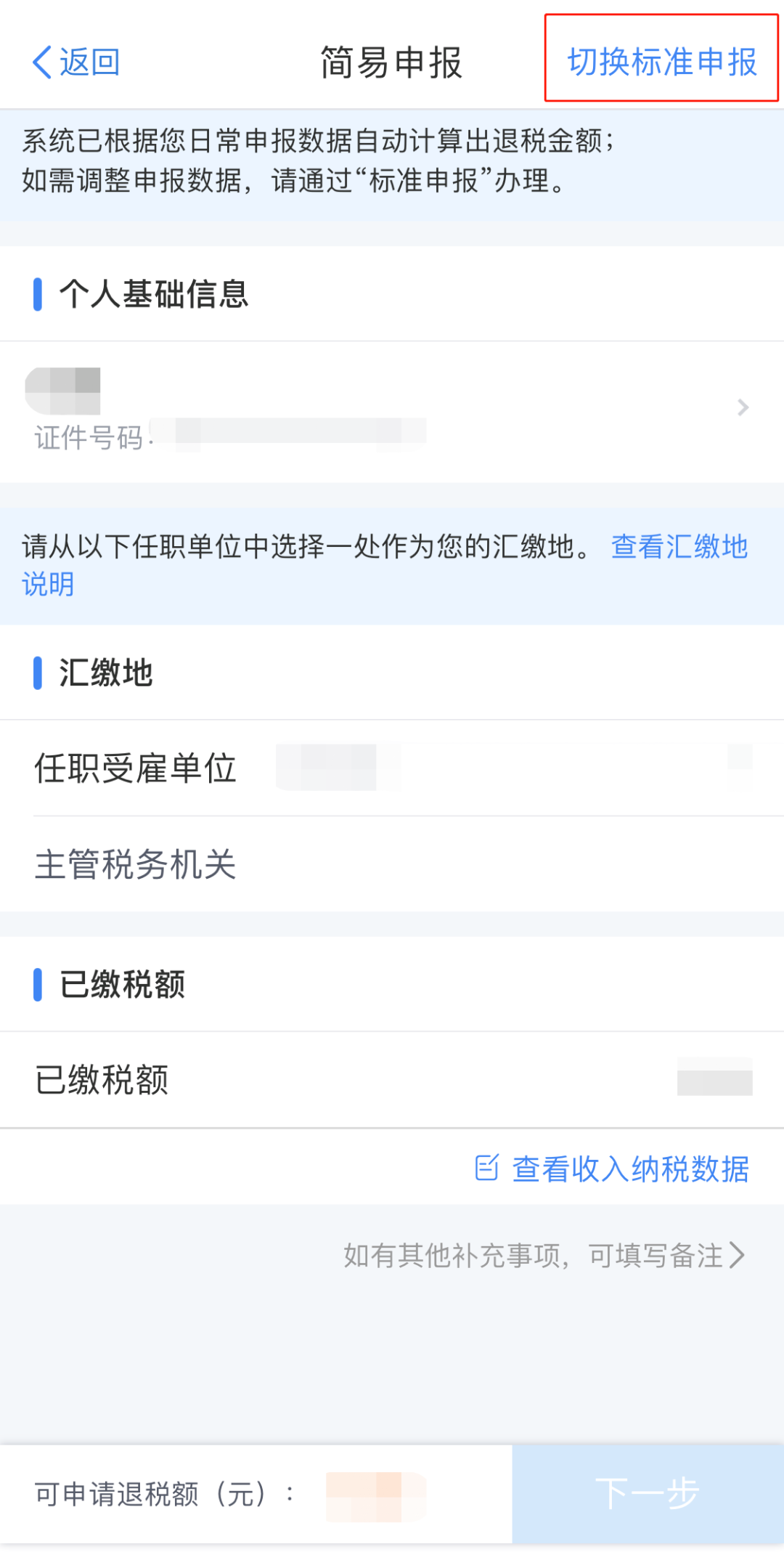This screenshot has width=784, height=1560.
Task: Click the edit icon before 查看收入纳税数据
Action: [x=486, y=1168]
